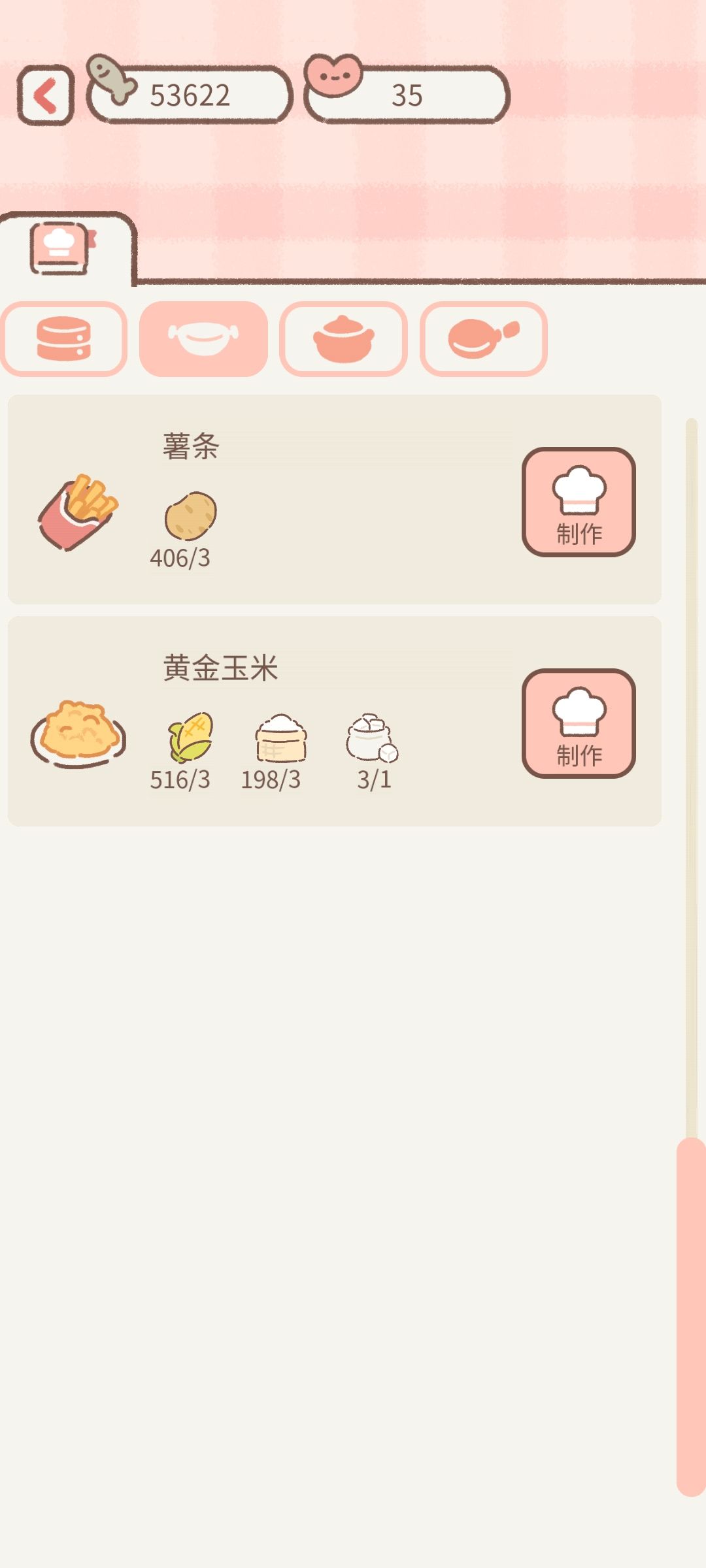Viewport: 706px width, 1568px height.
Task: Open the steamer pot category icon
Action: [345, 337]
